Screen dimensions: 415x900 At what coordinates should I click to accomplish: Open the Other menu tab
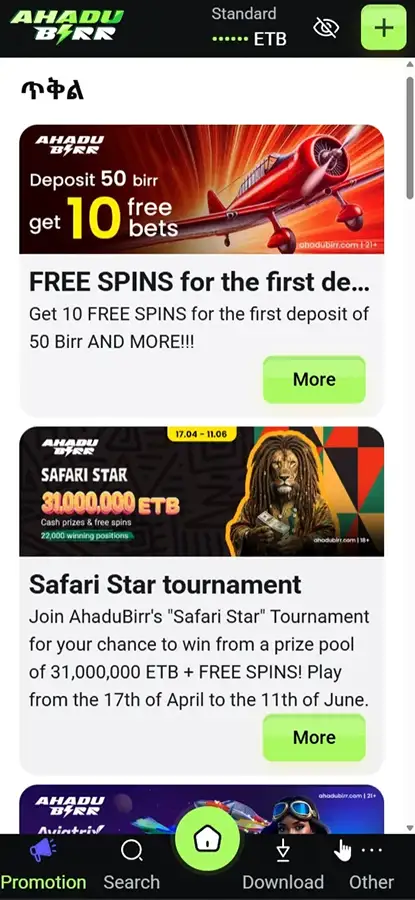point(372,867)
